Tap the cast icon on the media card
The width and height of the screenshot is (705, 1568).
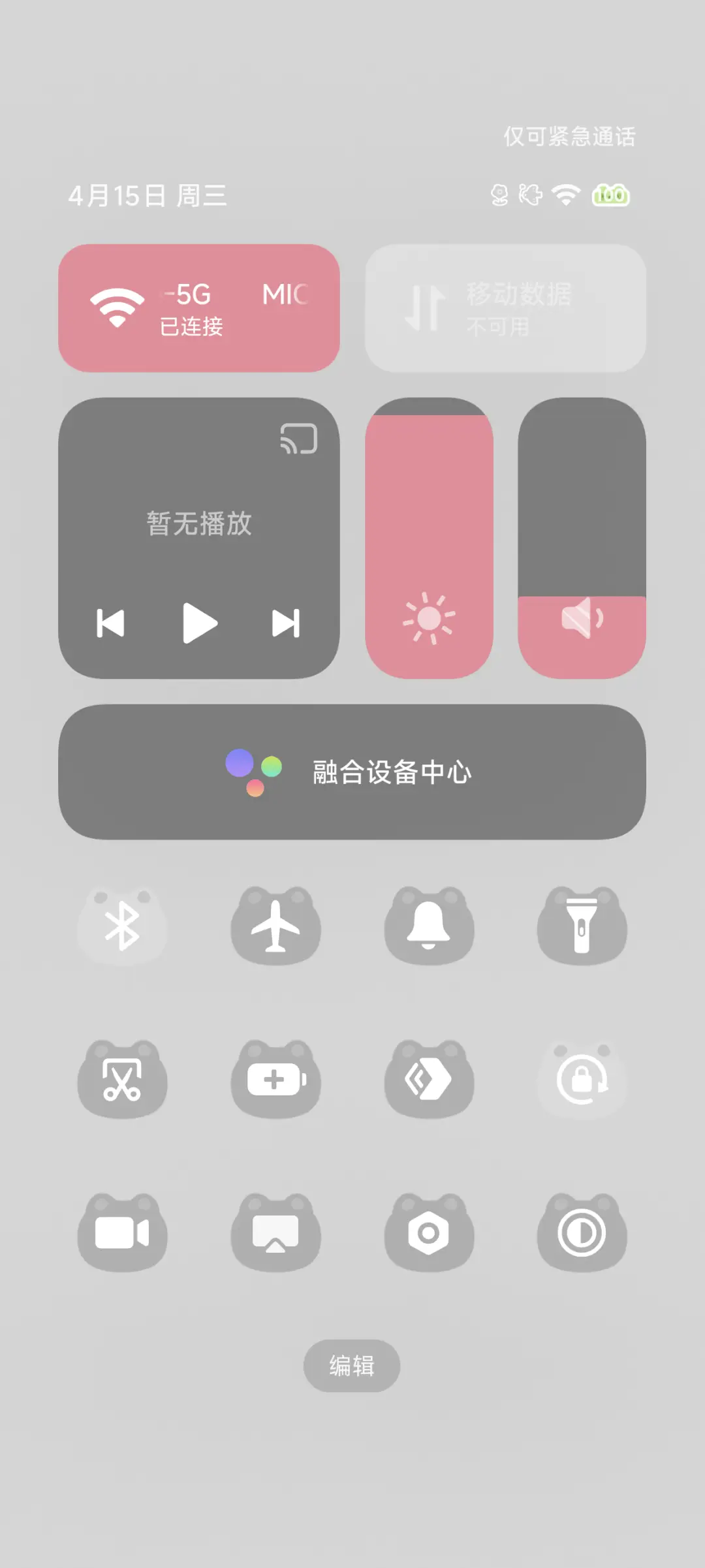coord(299,437)
